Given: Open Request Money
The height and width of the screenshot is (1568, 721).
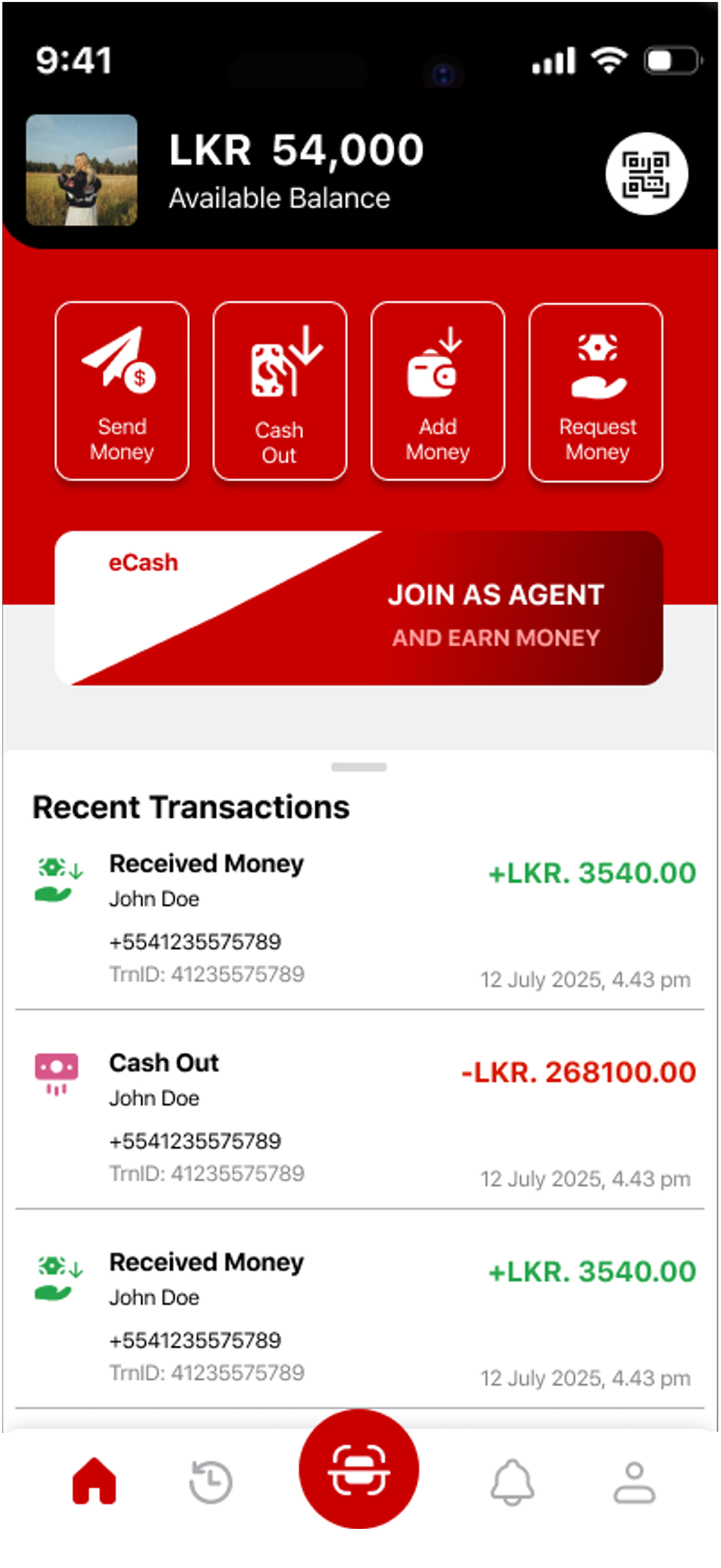Looking at the screenshot, I should tap(596, 392).
